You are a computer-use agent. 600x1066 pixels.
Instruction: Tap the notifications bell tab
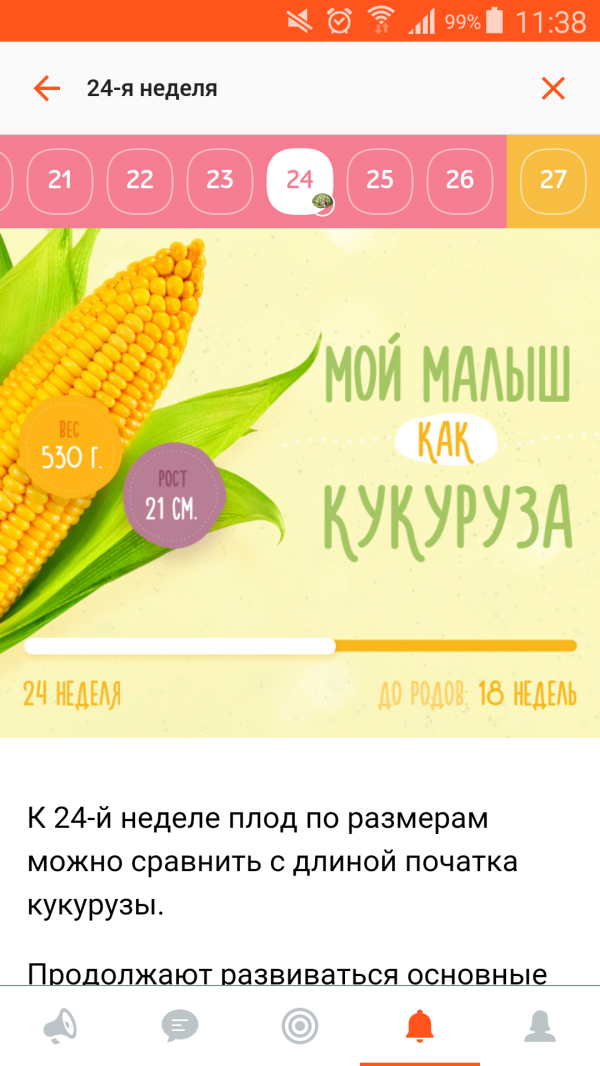[420, 1026]
